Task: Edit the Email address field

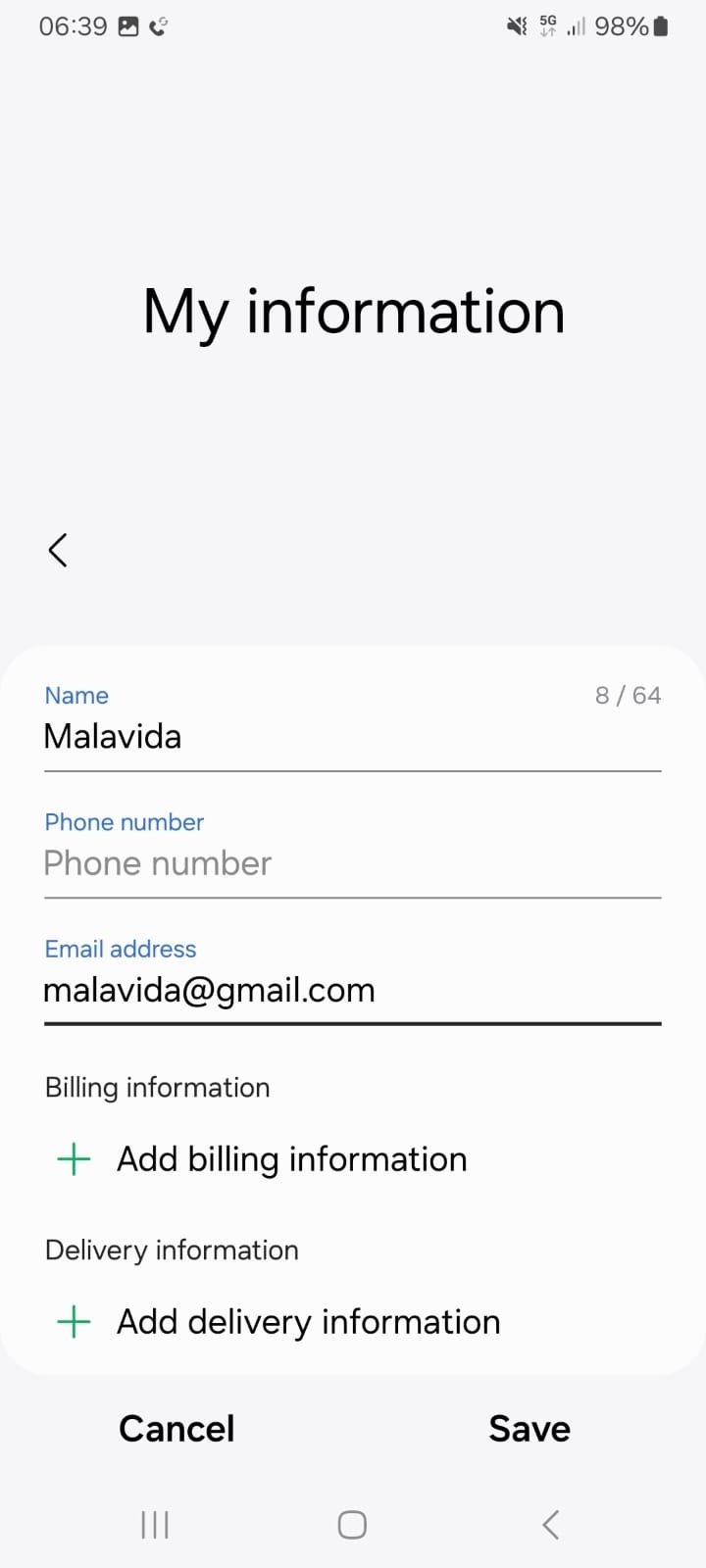Action: click(x=352, y=991)
